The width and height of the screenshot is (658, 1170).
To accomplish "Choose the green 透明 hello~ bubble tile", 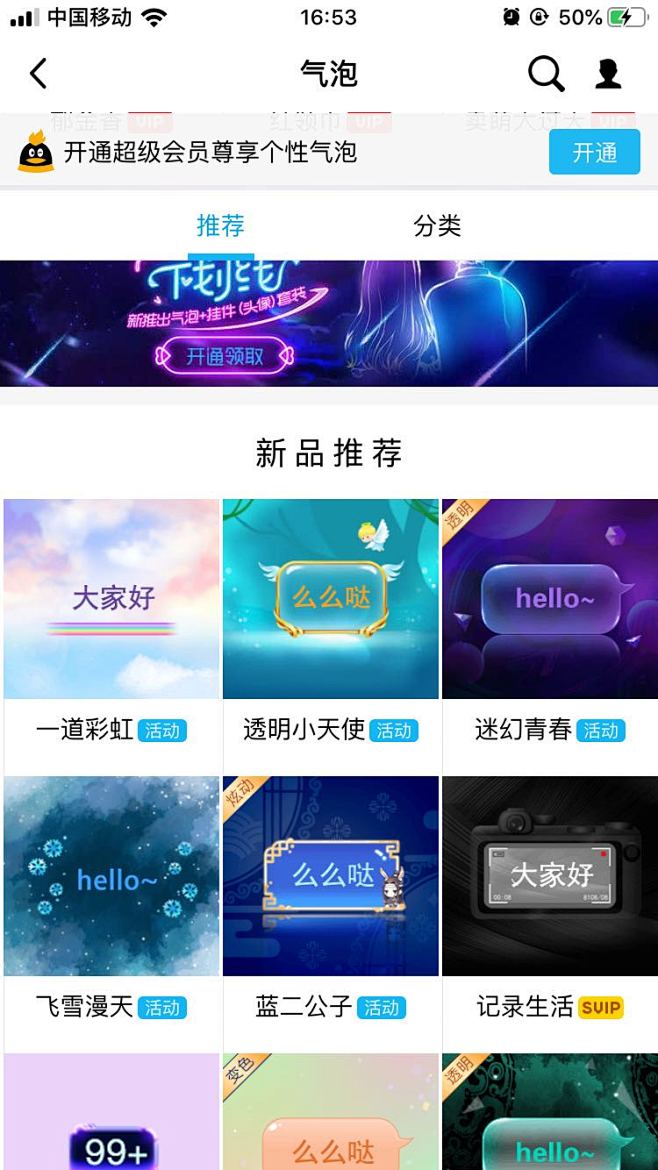I will click(x=549, y=1112).
